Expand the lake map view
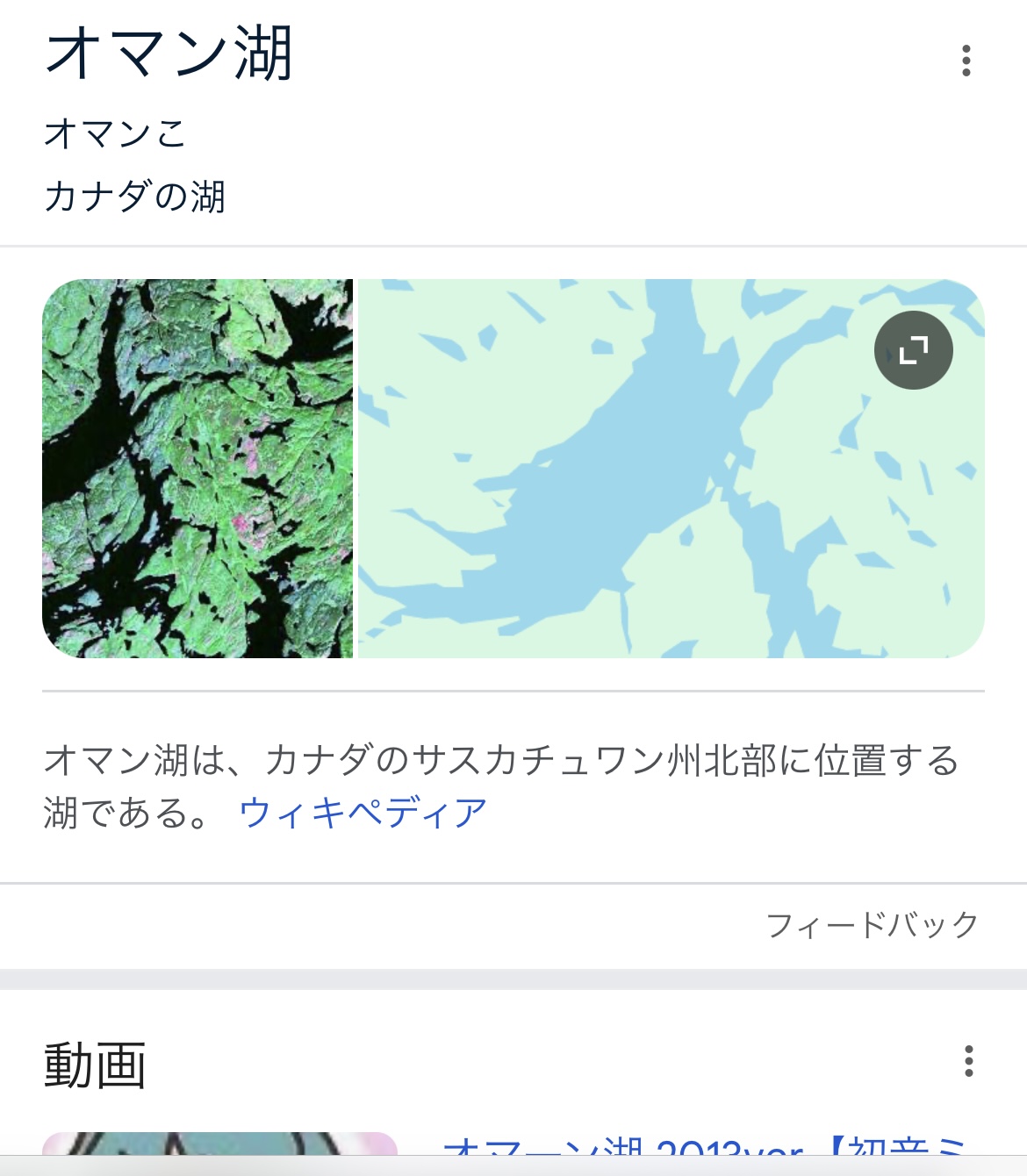Viewport: 1027px width, 1176px height. coord(913,350)
